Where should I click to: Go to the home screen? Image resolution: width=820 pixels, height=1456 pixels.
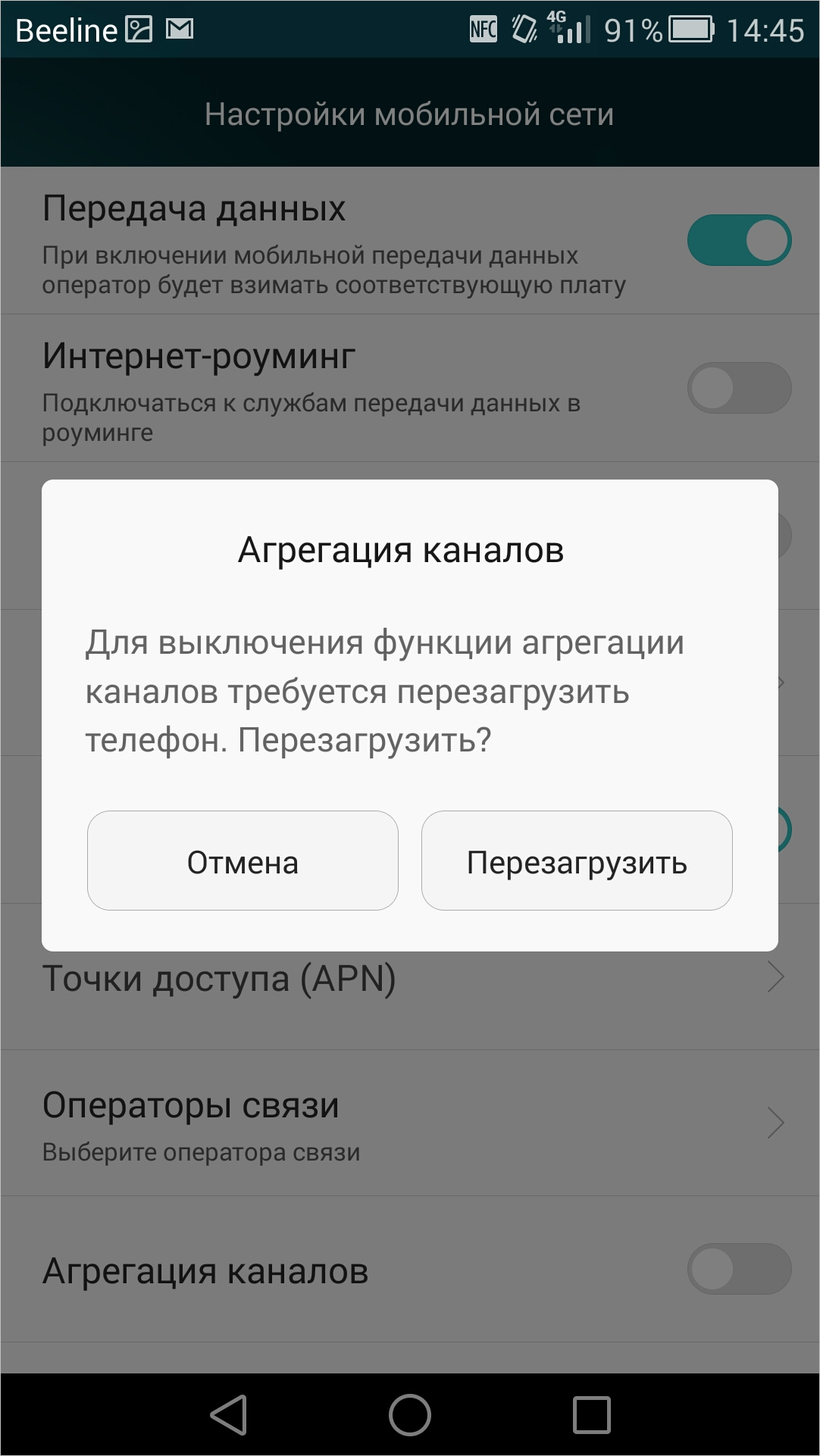410,1415
